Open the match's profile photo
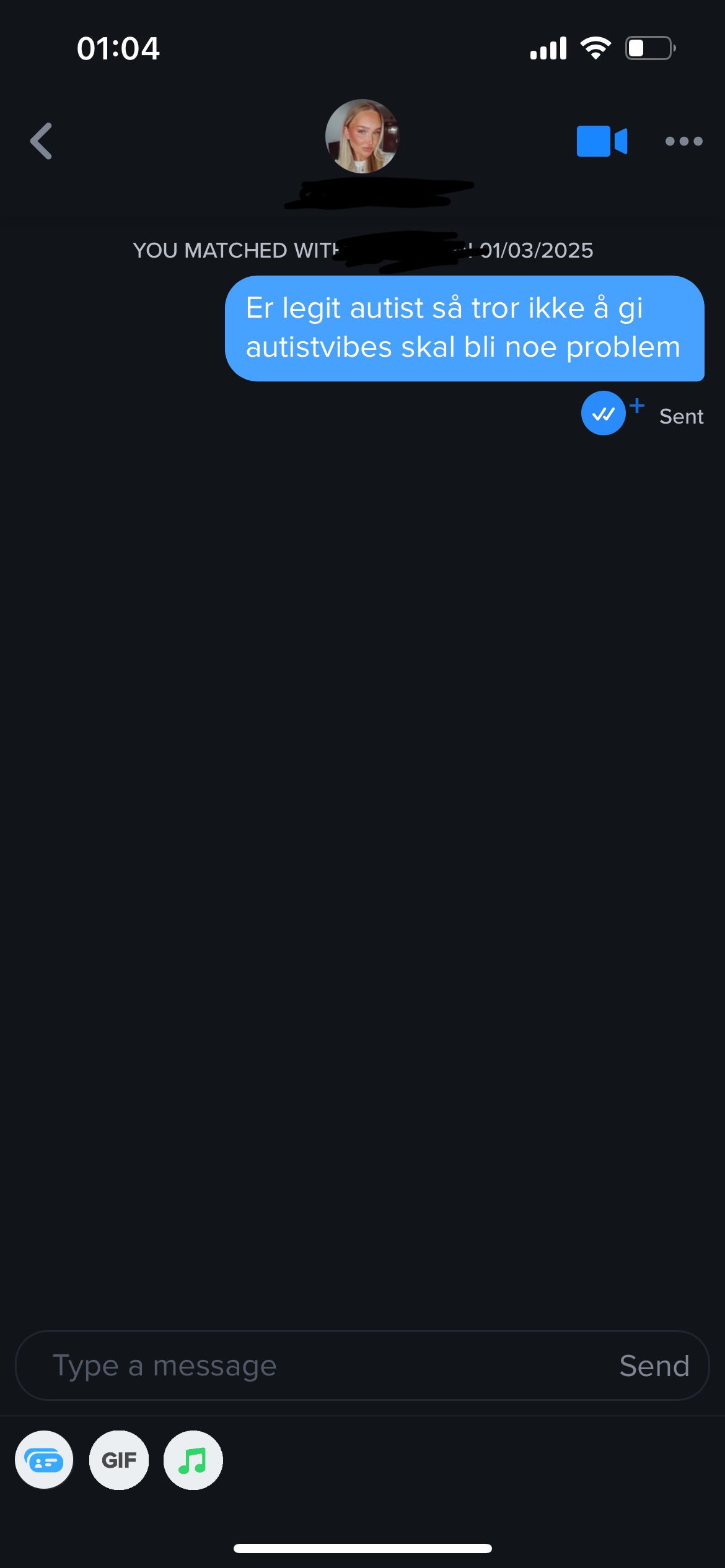The image size is (725, 1568). point(362,136)
